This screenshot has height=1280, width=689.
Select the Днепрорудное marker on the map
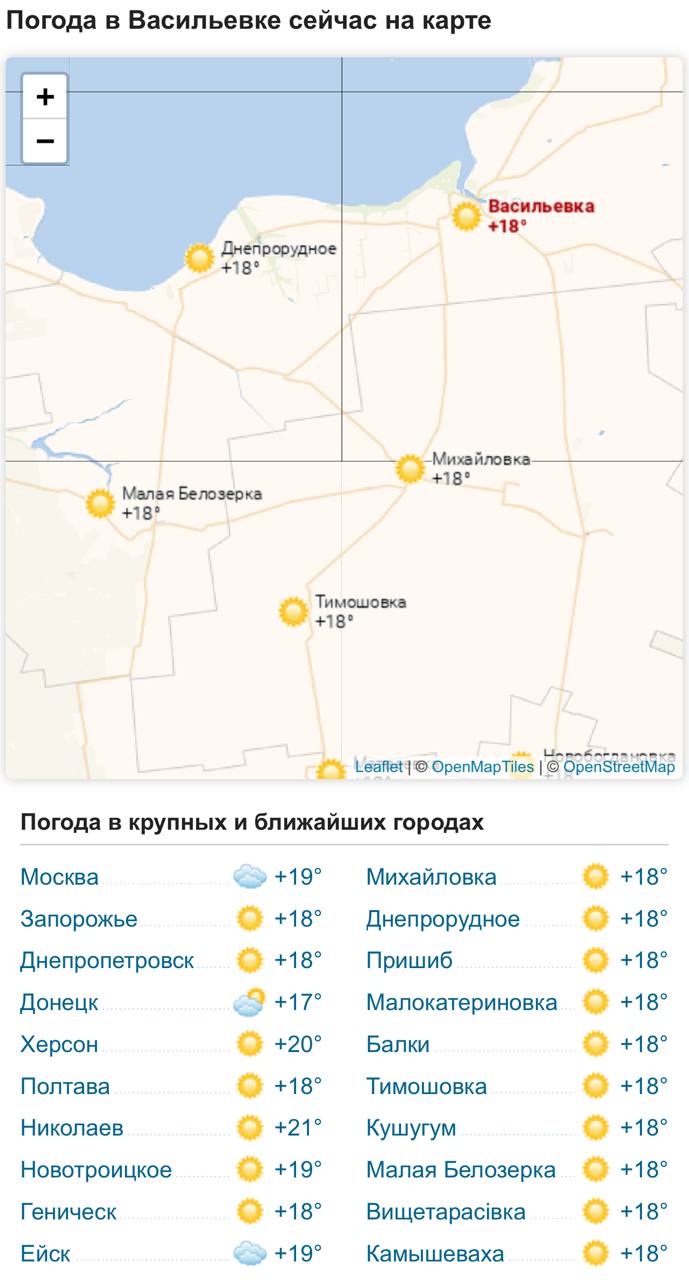click(x=200, y=258)
